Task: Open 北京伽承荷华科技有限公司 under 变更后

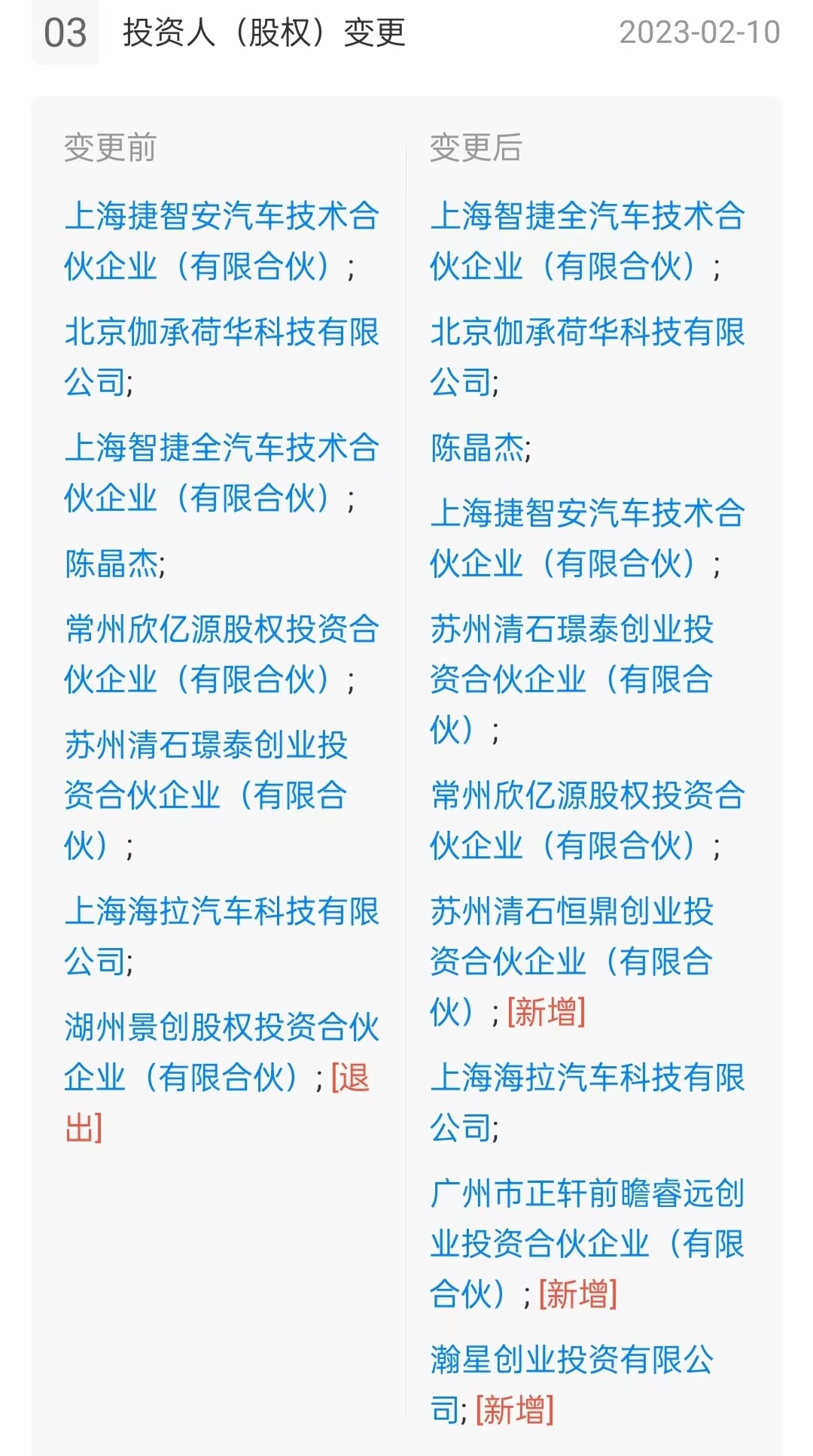Action: coord(587,357)
